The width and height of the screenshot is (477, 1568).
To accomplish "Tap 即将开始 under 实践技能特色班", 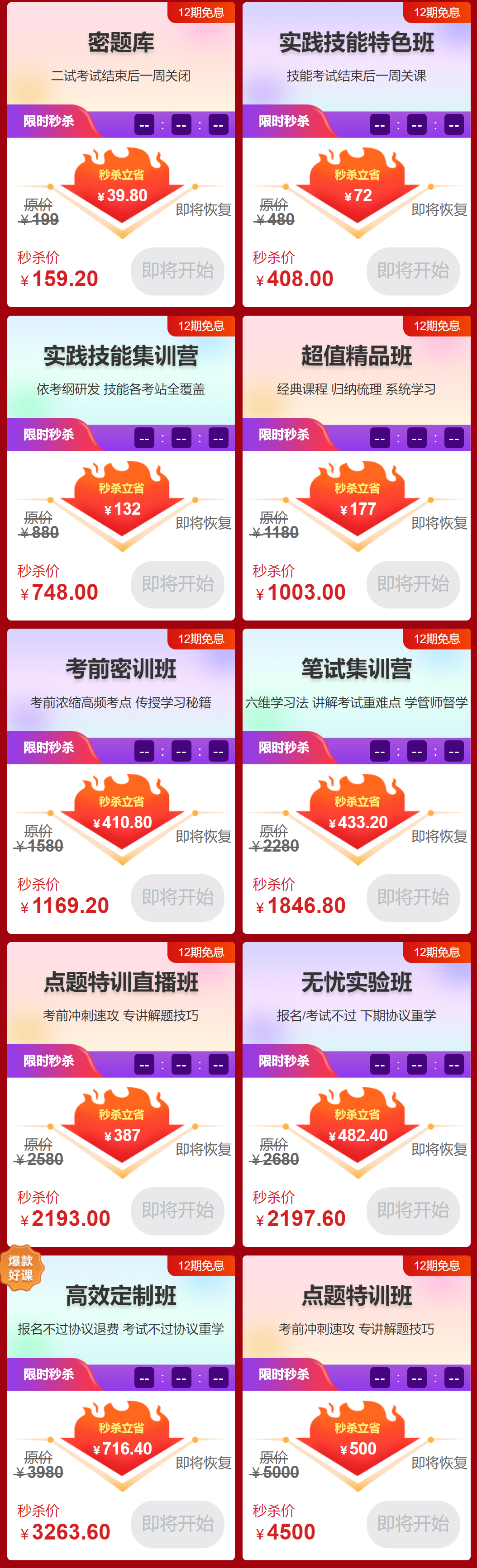I will pos(413,271).
